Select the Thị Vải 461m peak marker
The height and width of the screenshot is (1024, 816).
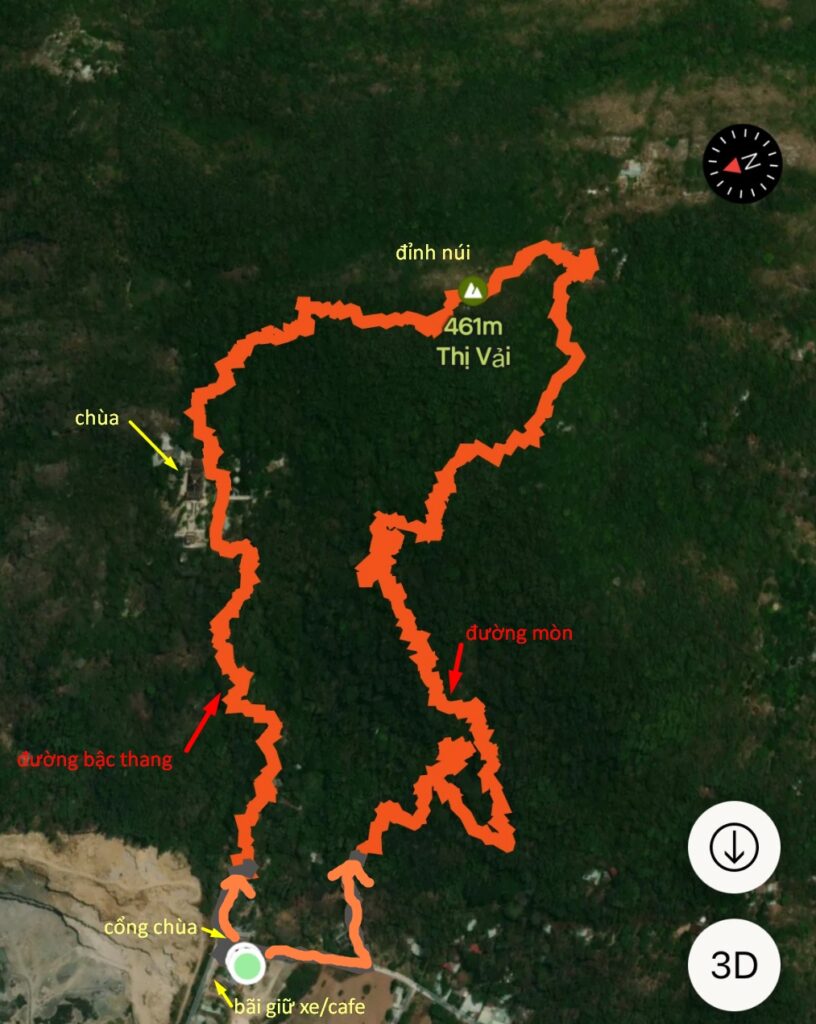pos(473,291)
